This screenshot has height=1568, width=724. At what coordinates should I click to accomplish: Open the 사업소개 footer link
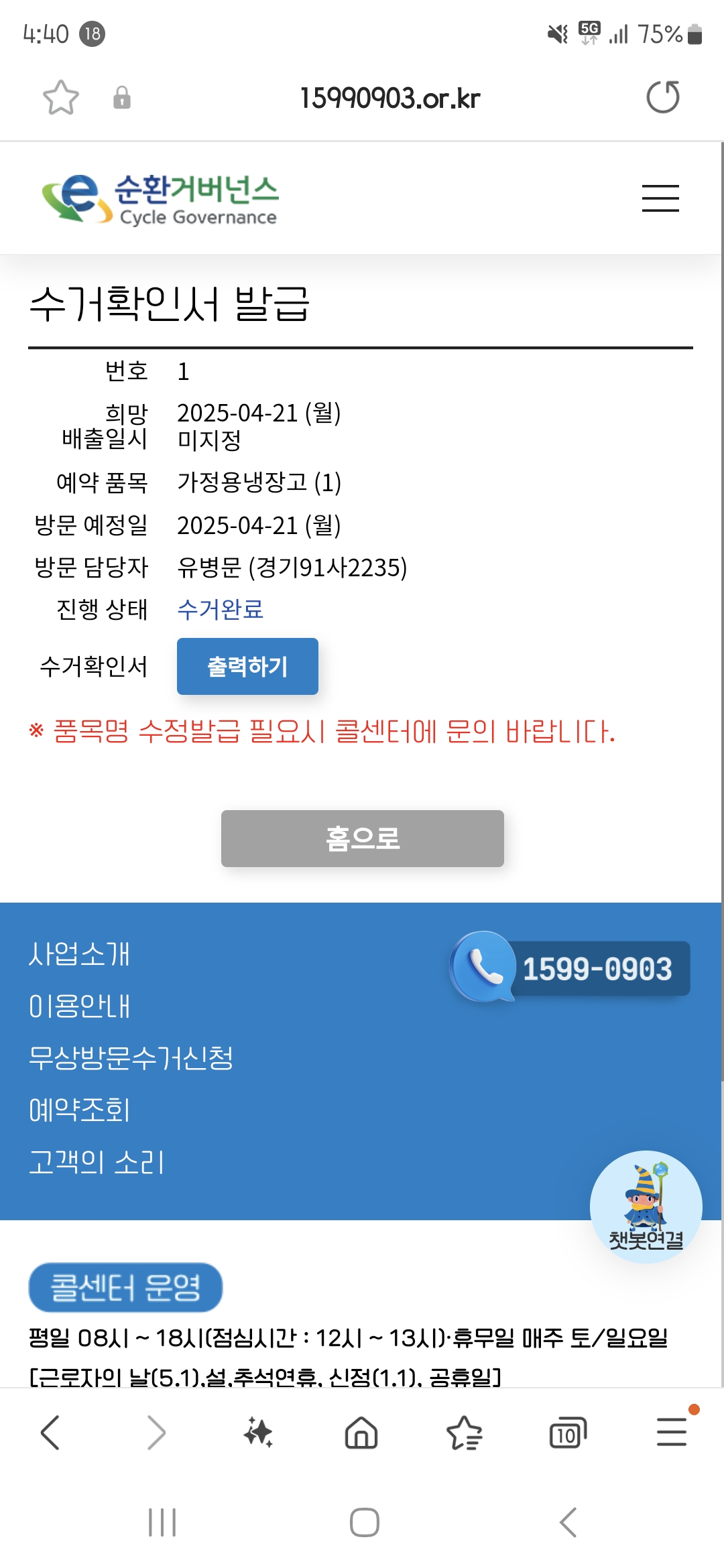tap(79, 954)
